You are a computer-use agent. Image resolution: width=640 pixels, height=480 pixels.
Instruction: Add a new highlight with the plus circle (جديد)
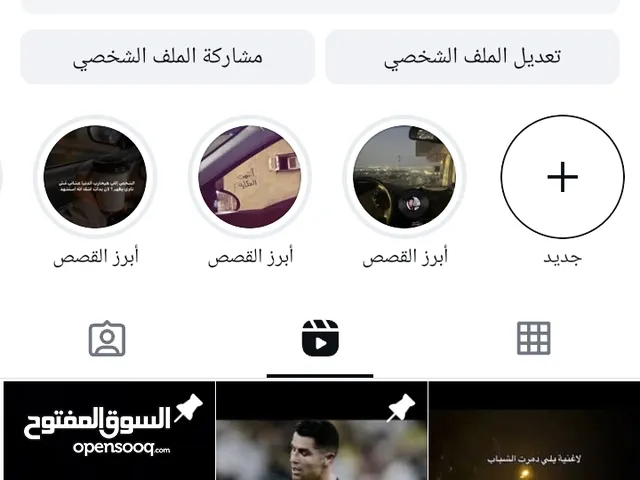(x=562, y=177)
